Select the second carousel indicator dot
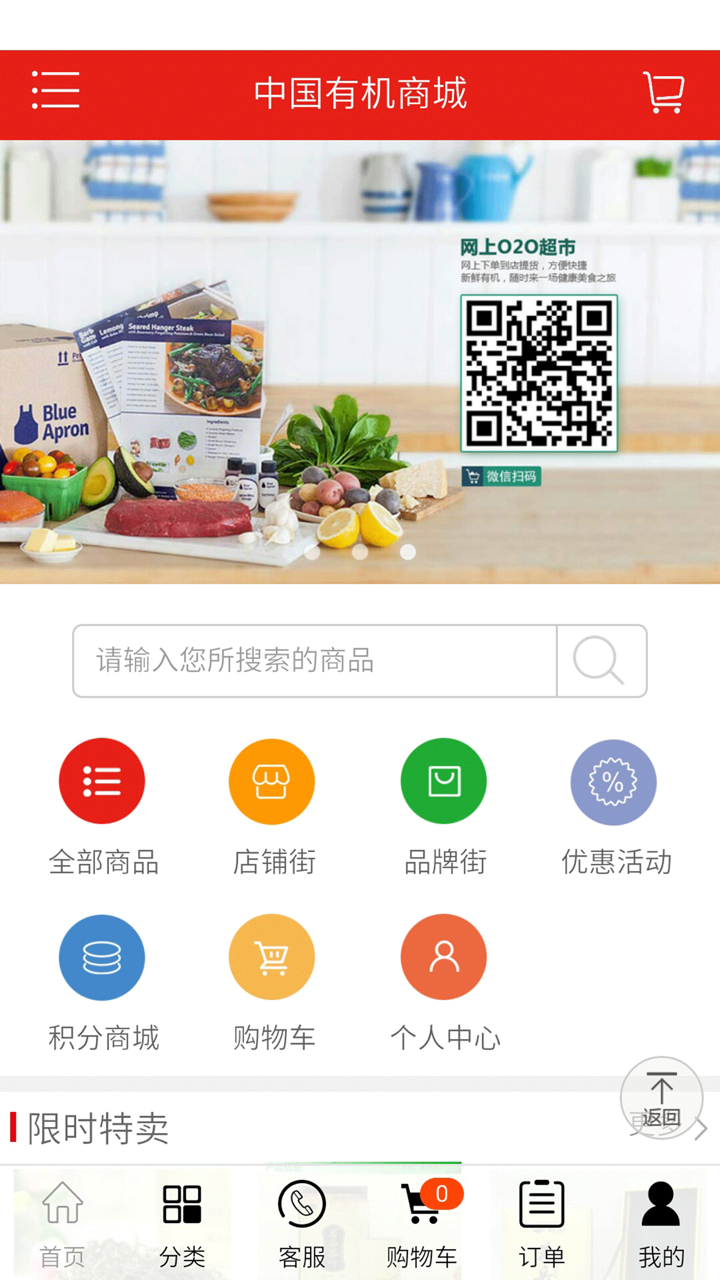Viewport: 720px width, 1280px height. coord(361,551)
